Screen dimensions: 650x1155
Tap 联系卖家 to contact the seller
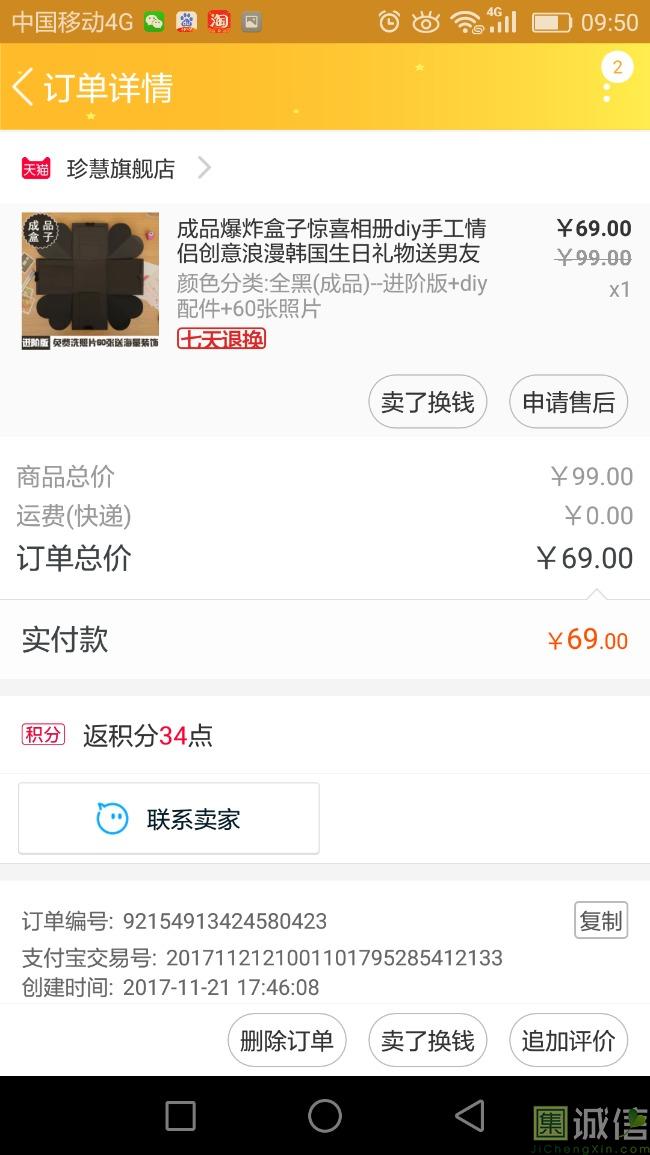tap(169, 818)
